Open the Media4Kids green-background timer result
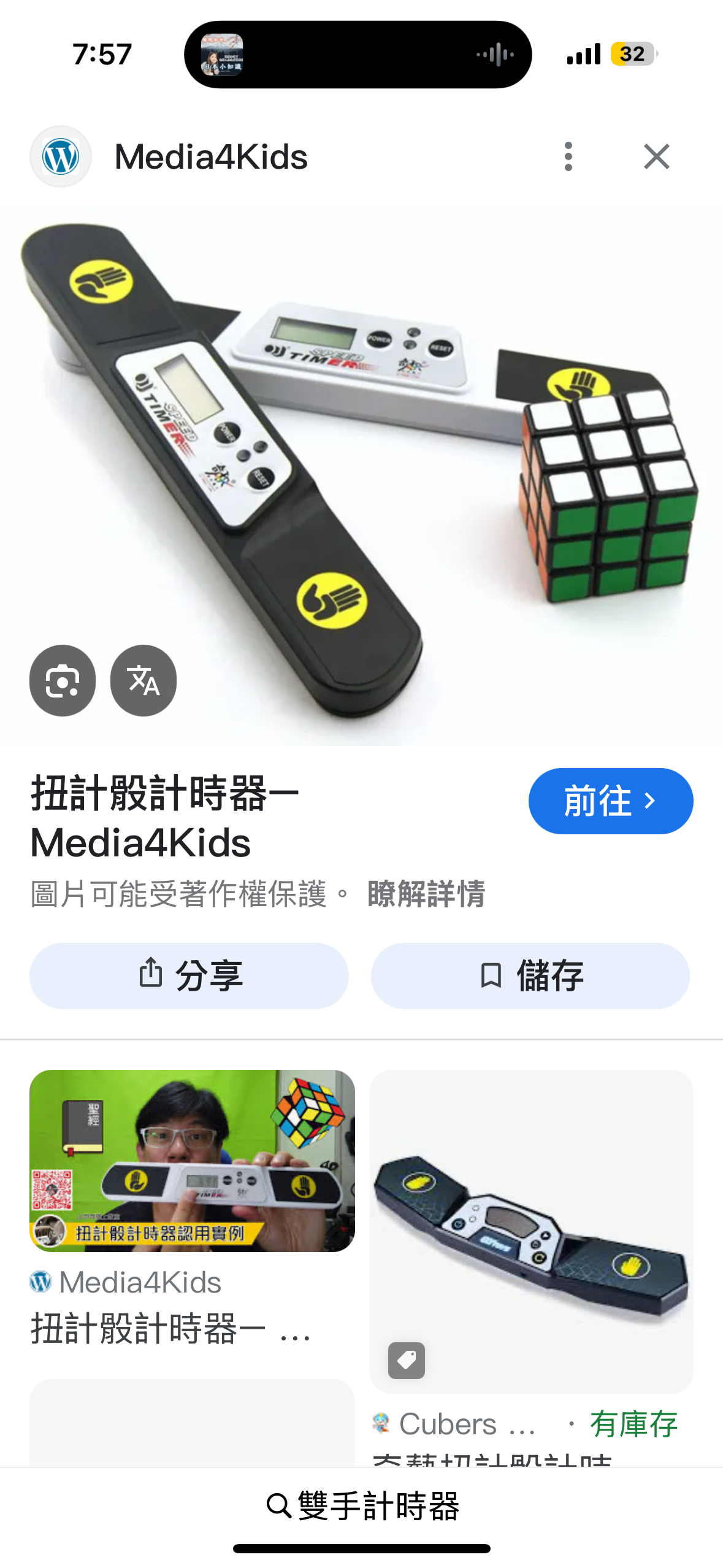Screen dimensions: 723x1568 (192, 1161)
